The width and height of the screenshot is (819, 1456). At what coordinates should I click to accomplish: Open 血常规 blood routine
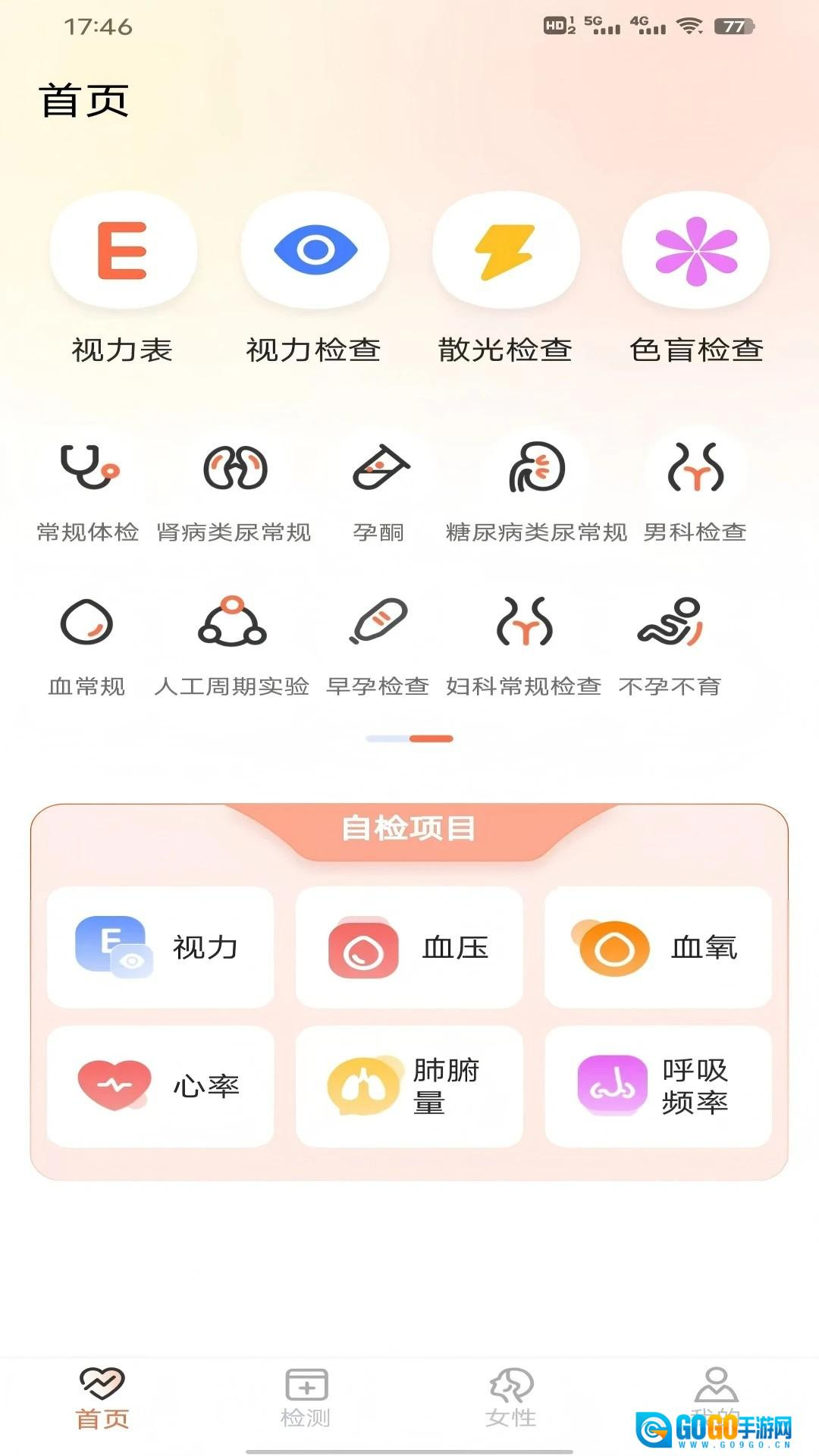86,645
